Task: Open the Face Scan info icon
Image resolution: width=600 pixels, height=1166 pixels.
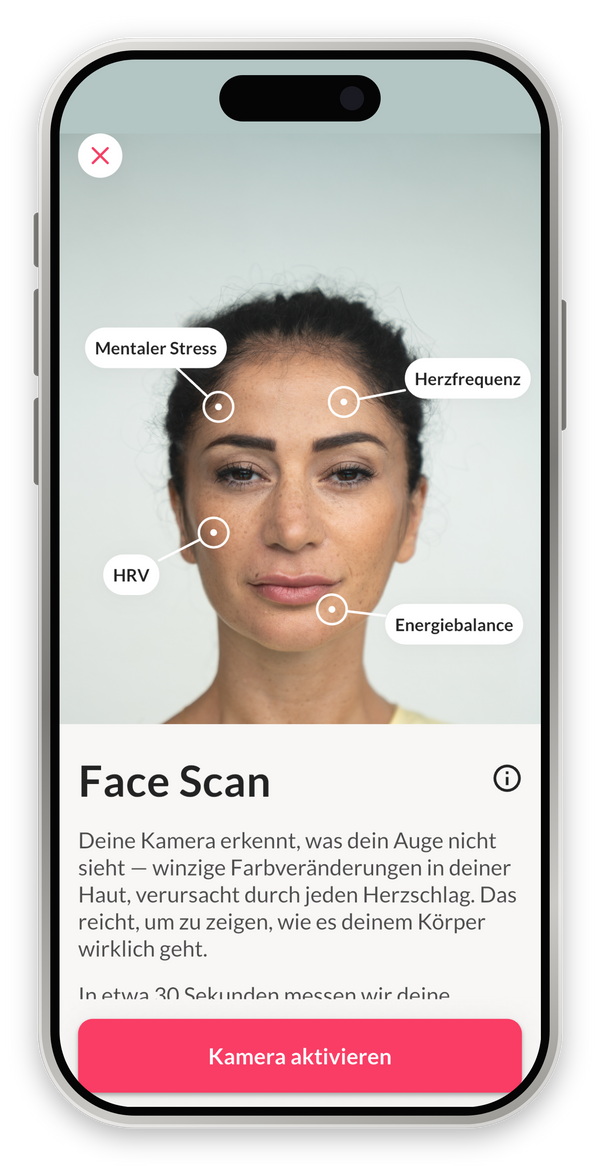Action: coord(507,778)
